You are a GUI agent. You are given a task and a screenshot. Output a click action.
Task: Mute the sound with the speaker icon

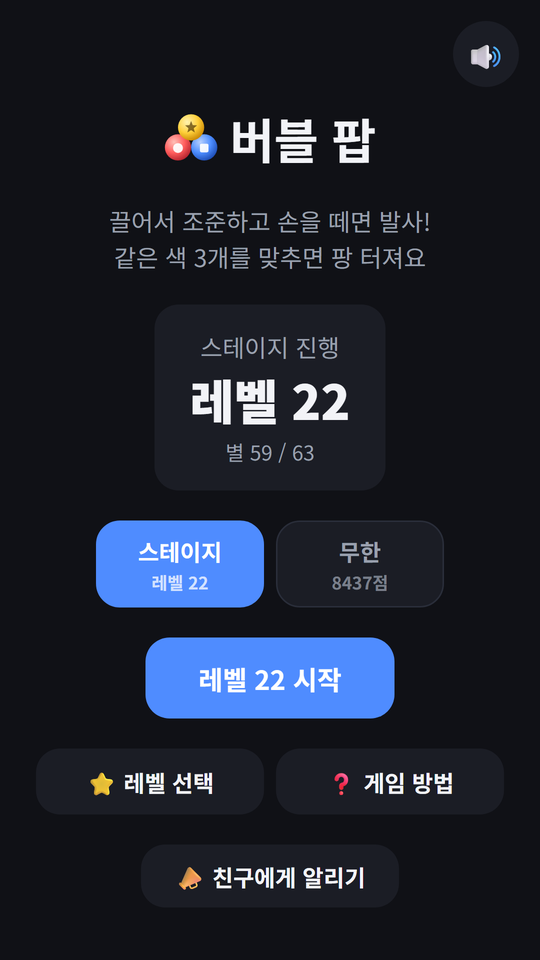tap(486, 54)
